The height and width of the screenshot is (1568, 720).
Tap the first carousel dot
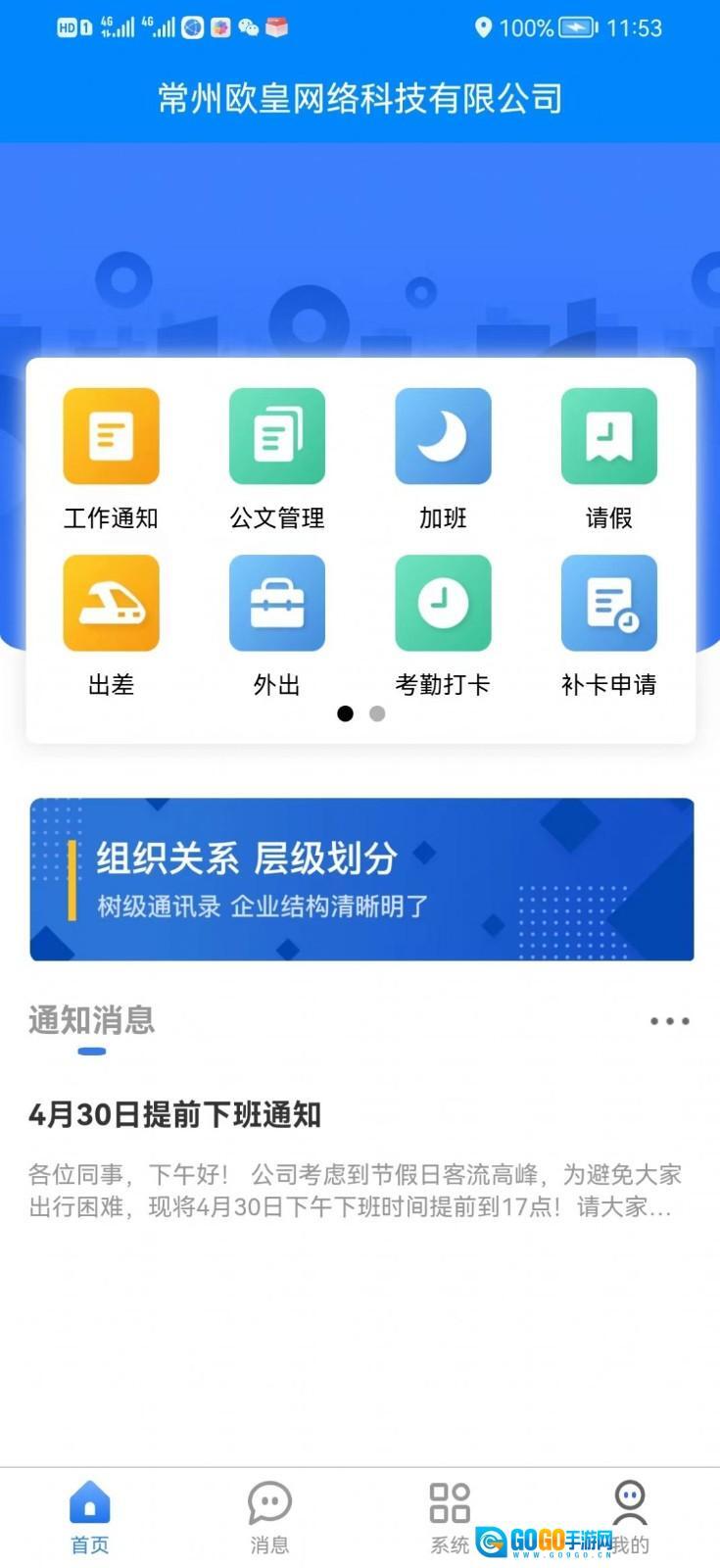point(345,714)
